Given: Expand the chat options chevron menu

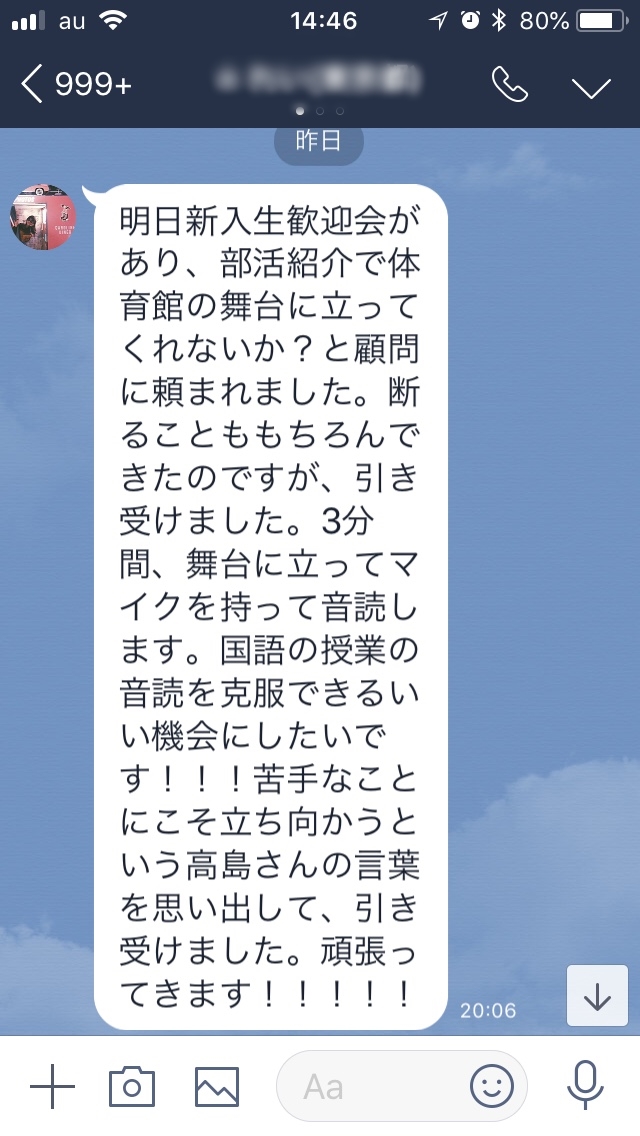Looking at the screenshot, I should click(x=591, y=87).
